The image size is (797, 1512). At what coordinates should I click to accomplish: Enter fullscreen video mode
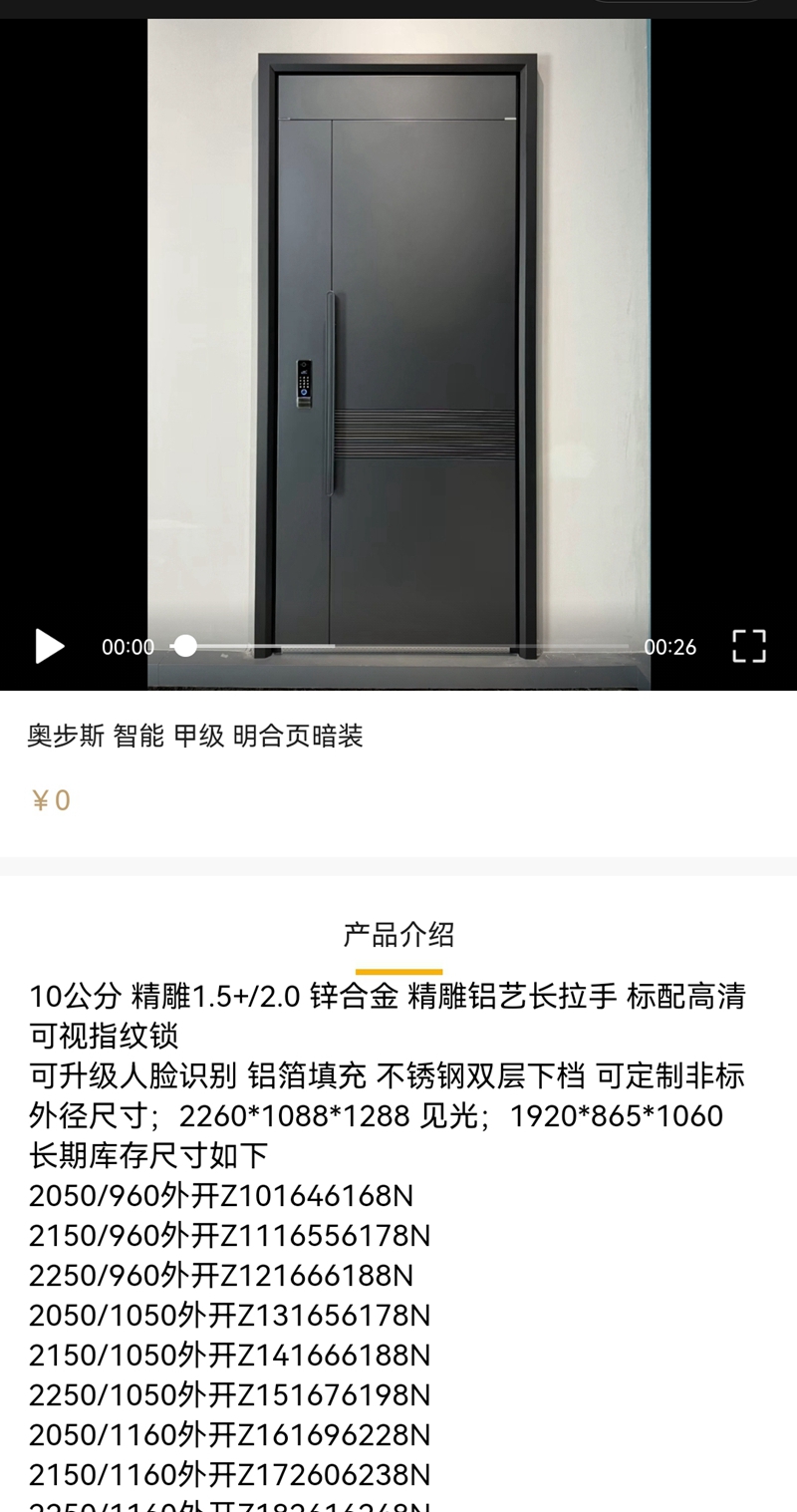[748, 646]
